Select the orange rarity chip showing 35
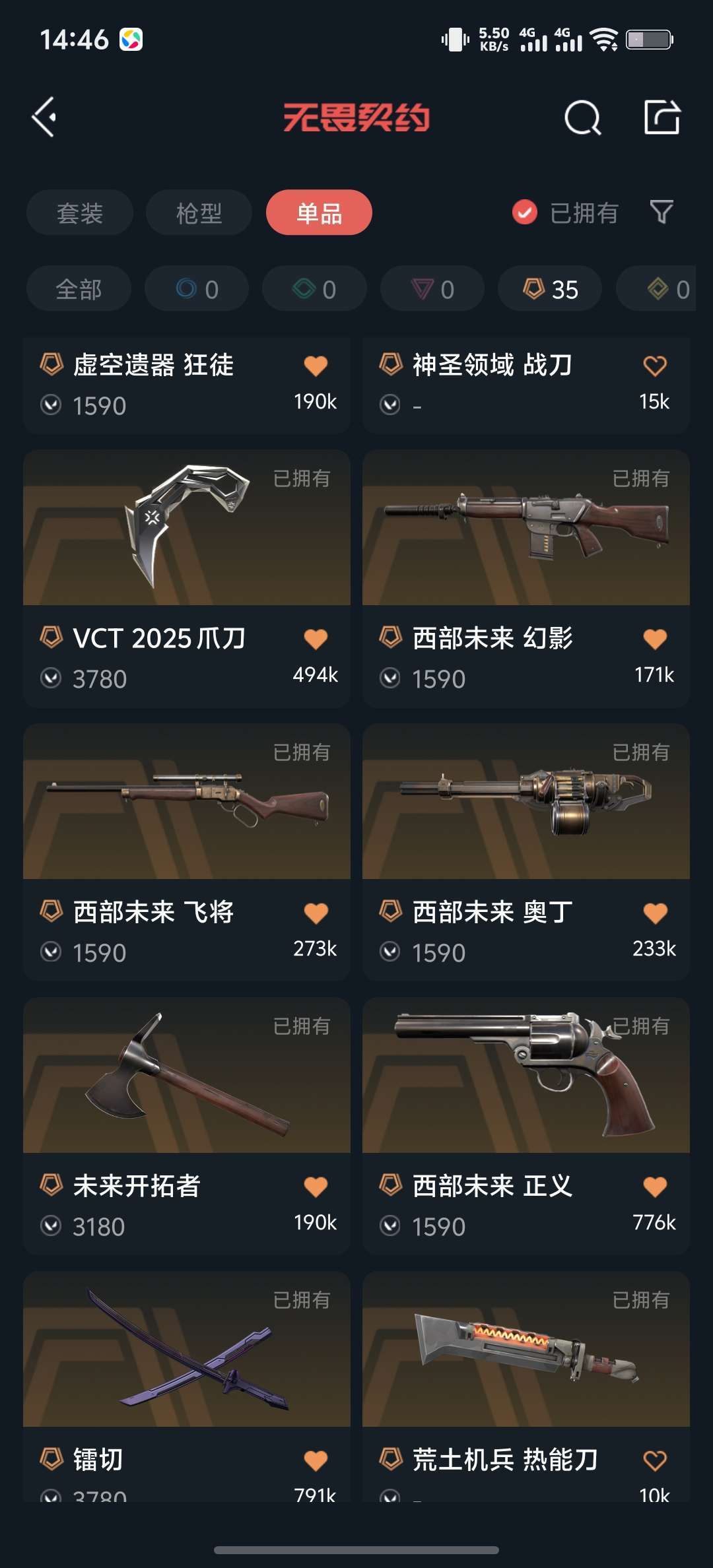The image size is (713, 1568). click(x=550, y=289)
